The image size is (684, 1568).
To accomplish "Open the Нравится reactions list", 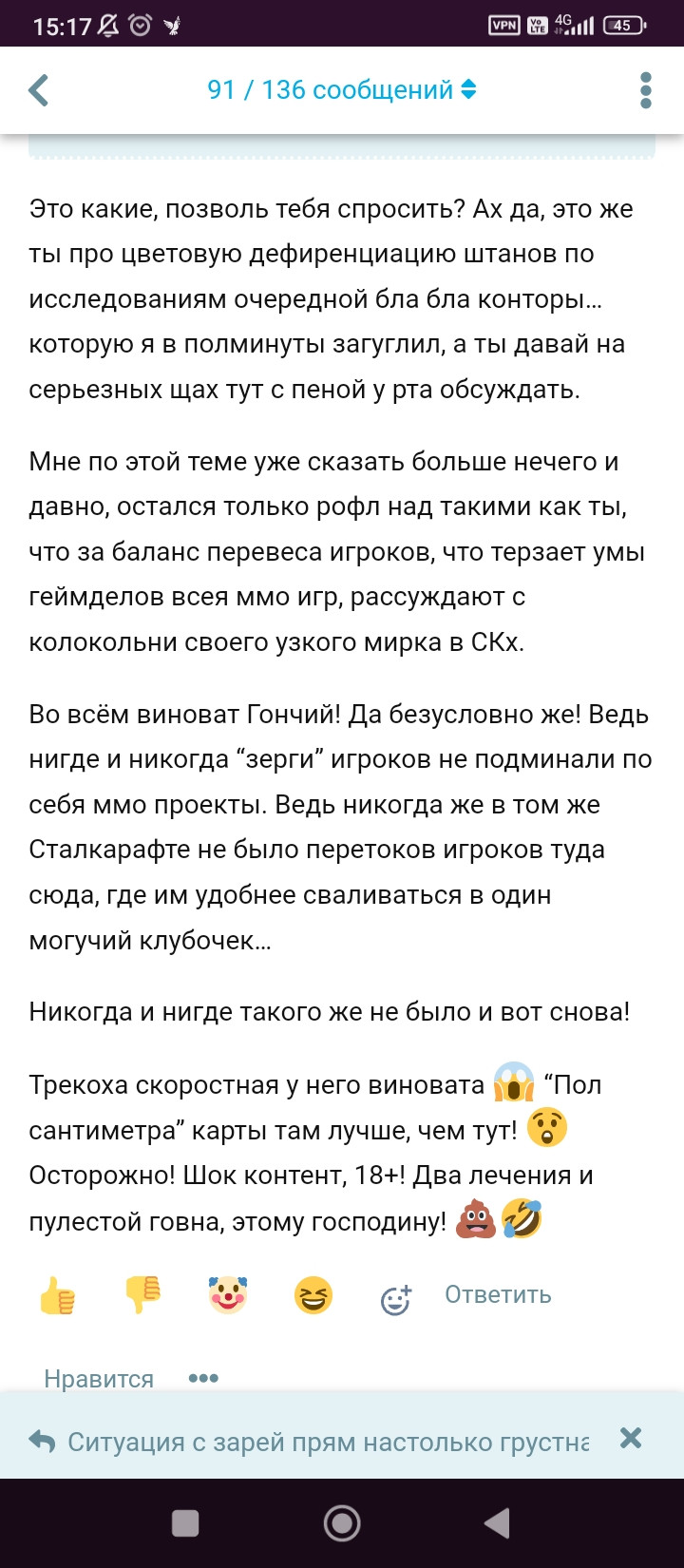I will [x=99, y=1379].
